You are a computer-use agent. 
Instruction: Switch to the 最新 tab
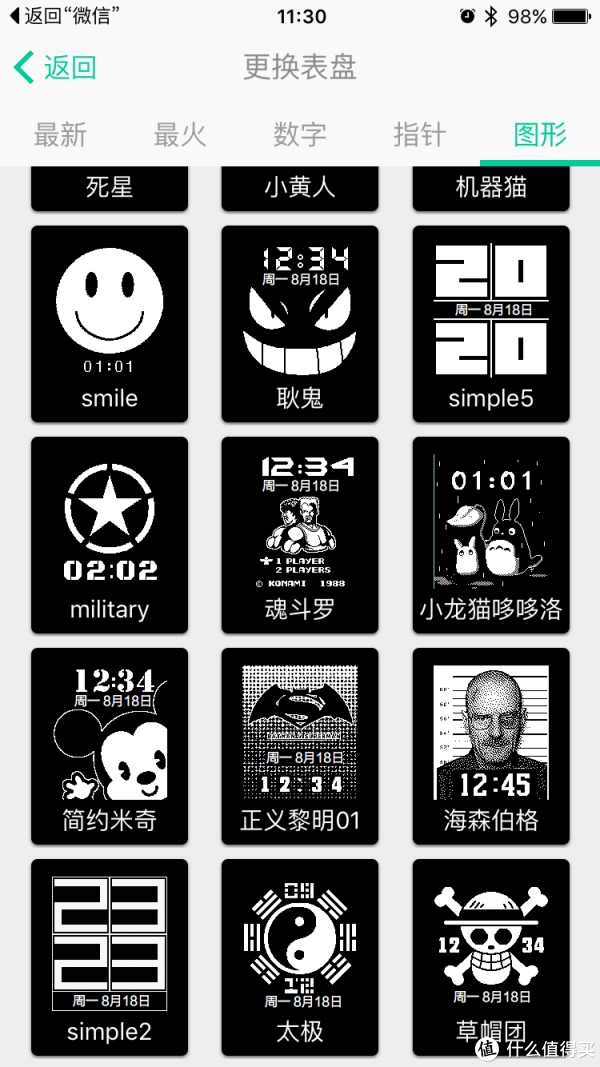[60, 134]
